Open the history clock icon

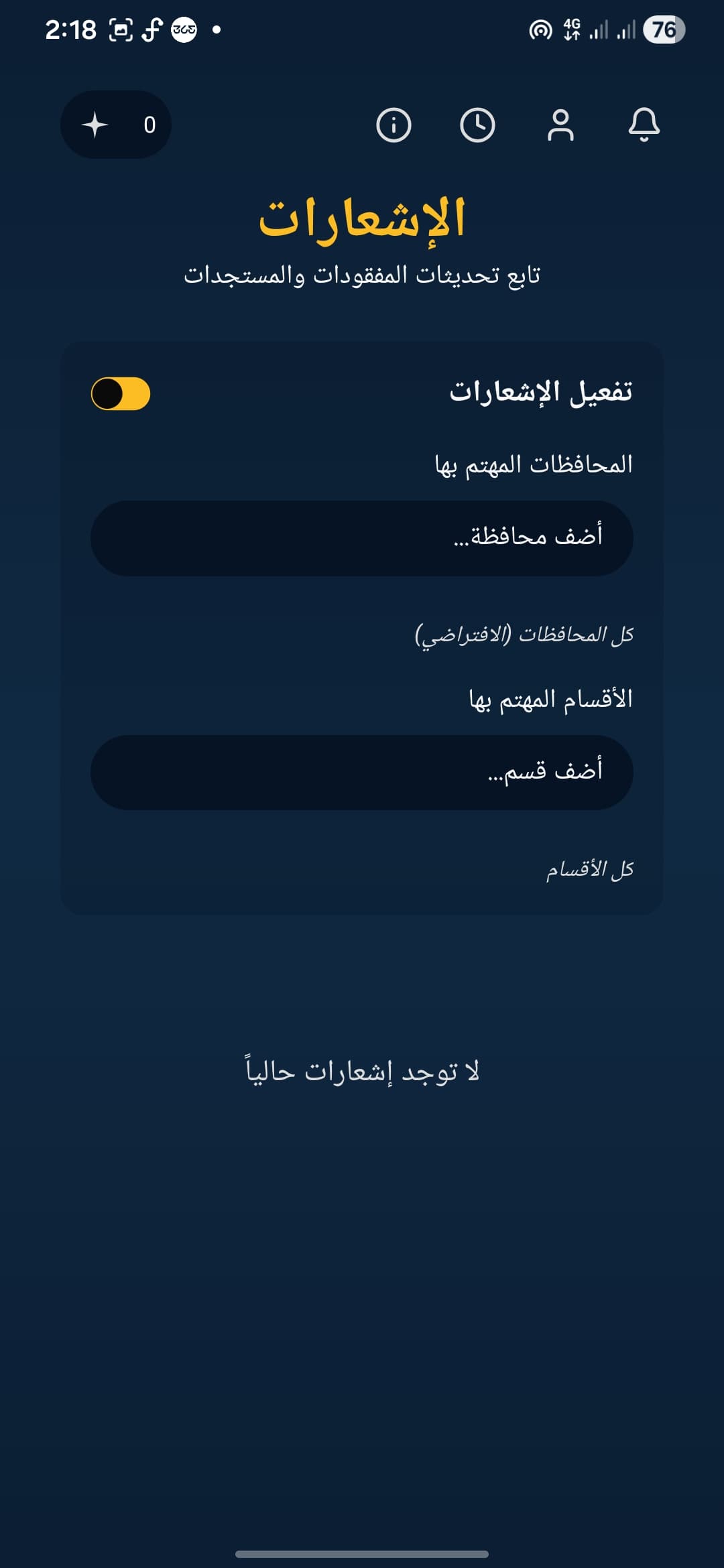click(477, 125)
